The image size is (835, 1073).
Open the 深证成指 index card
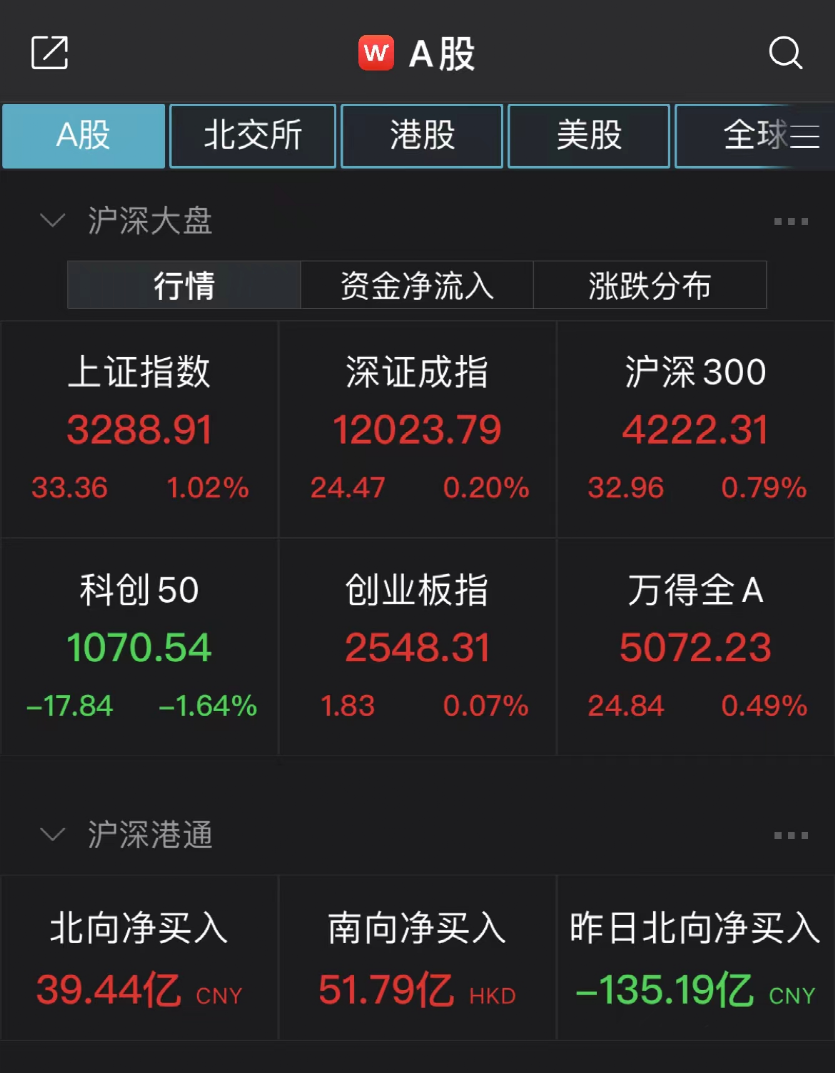coord(417,430)
